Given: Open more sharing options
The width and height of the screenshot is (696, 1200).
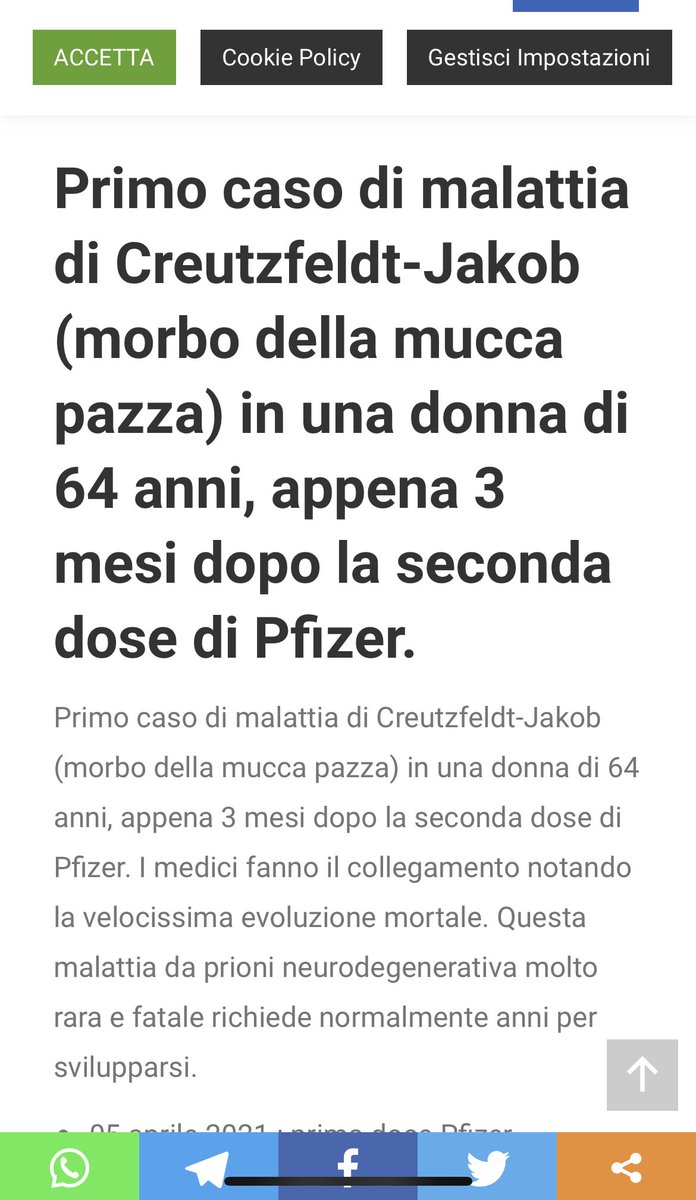Looking at the screenshot, I should point(626,1166).
